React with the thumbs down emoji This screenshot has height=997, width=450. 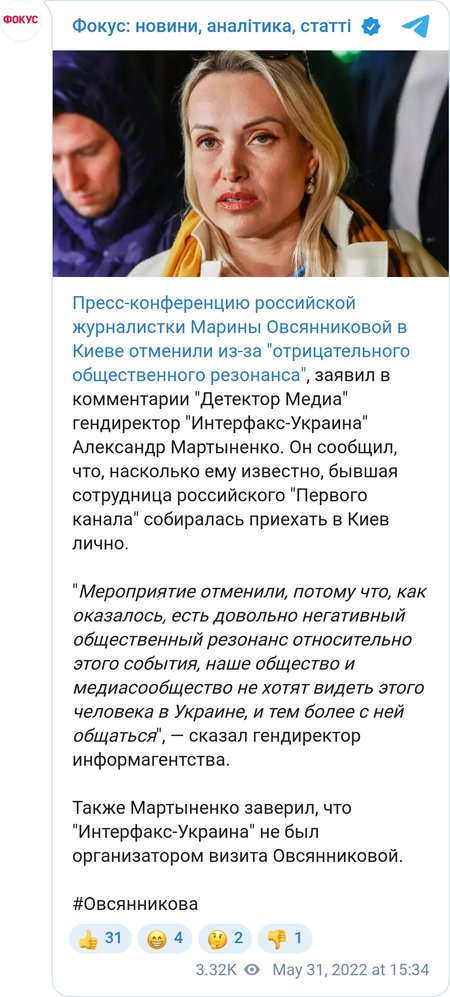coord(285,938)
